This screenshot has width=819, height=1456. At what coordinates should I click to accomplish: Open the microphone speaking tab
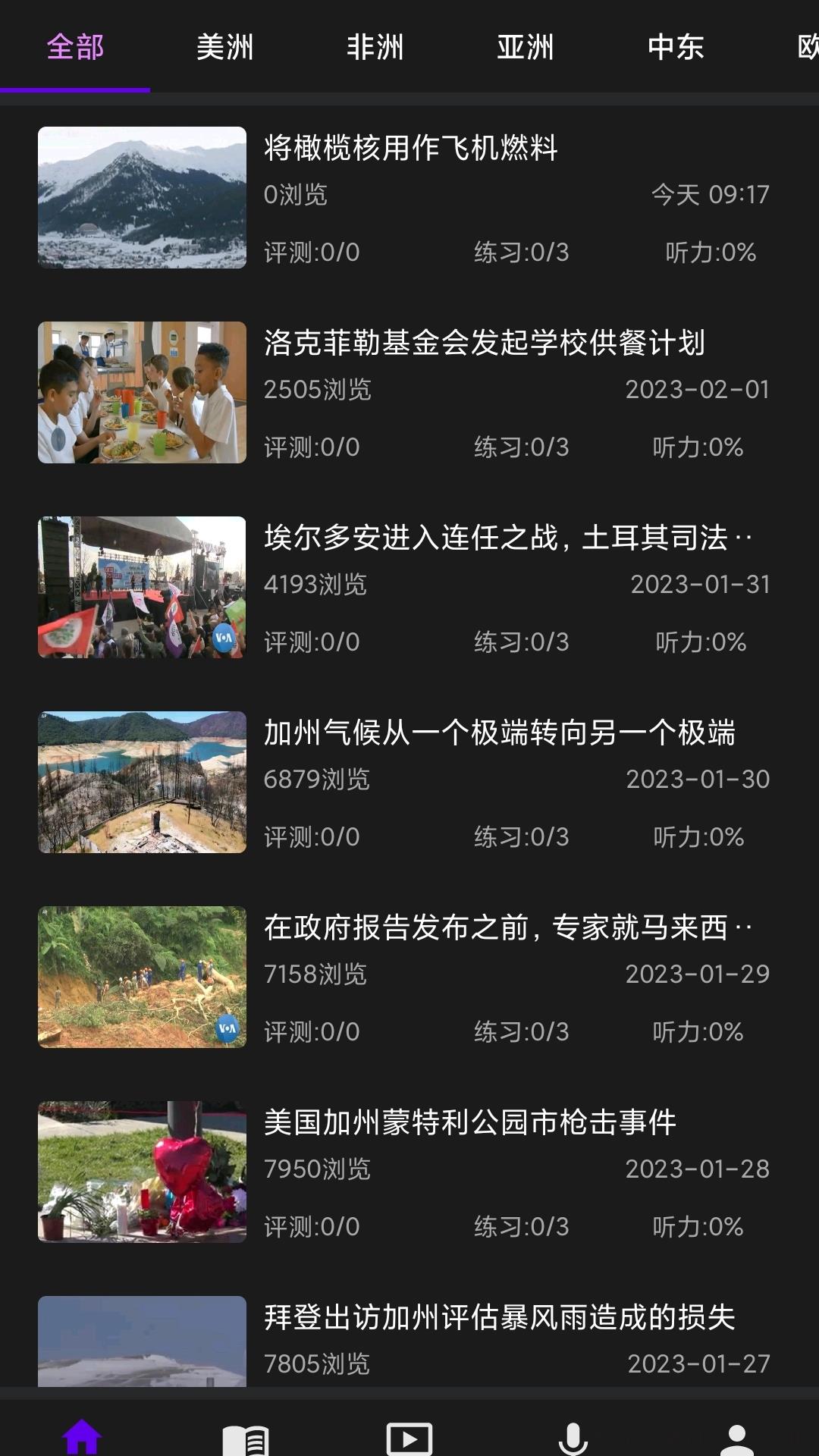[x=573, y=1439]
